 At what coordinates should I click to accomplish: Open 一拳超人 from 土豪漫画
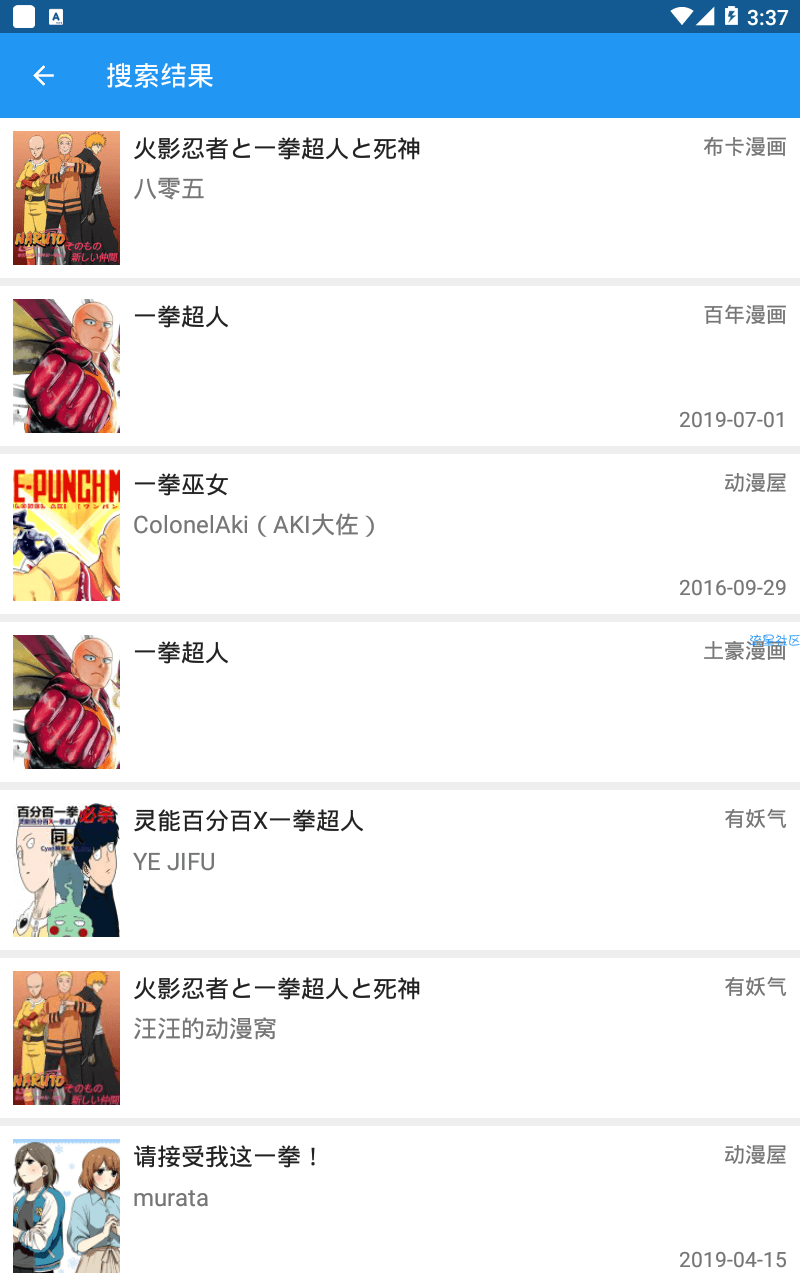point(400,702)
